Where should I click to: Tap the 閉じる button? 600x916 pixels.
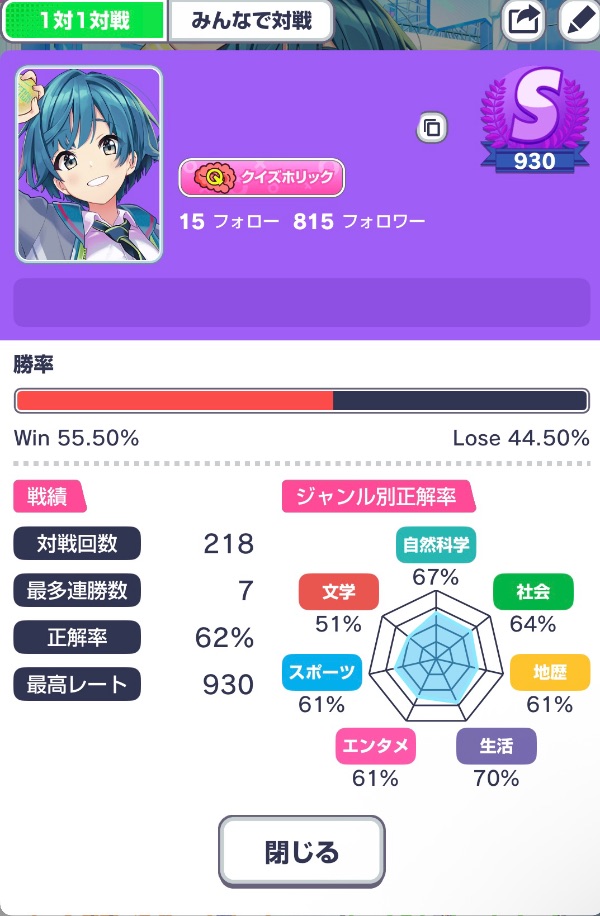coord(301,853)
